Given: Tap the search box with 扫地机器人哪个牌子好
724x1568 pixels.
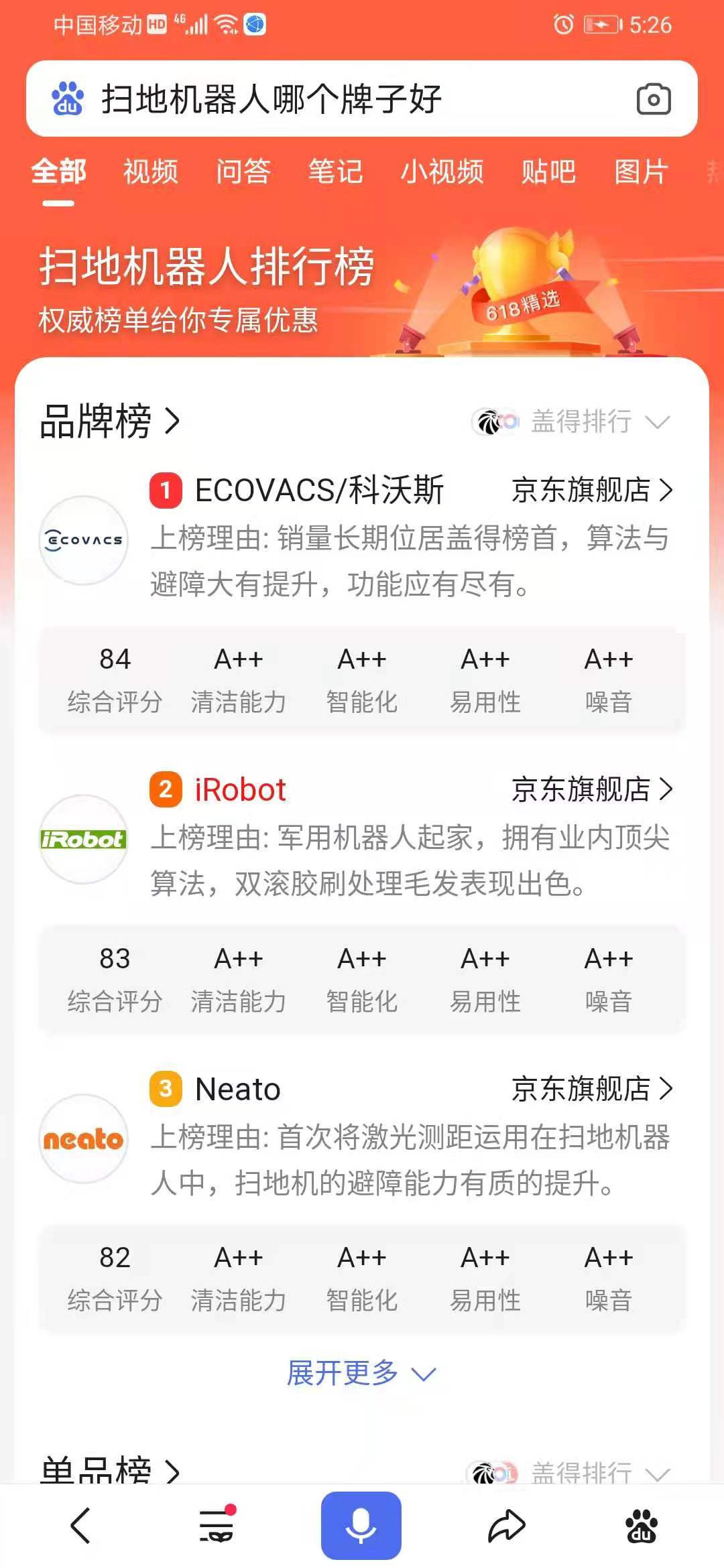Looking at the screenshot, I should pyautogui.click(x=362, y=99).
